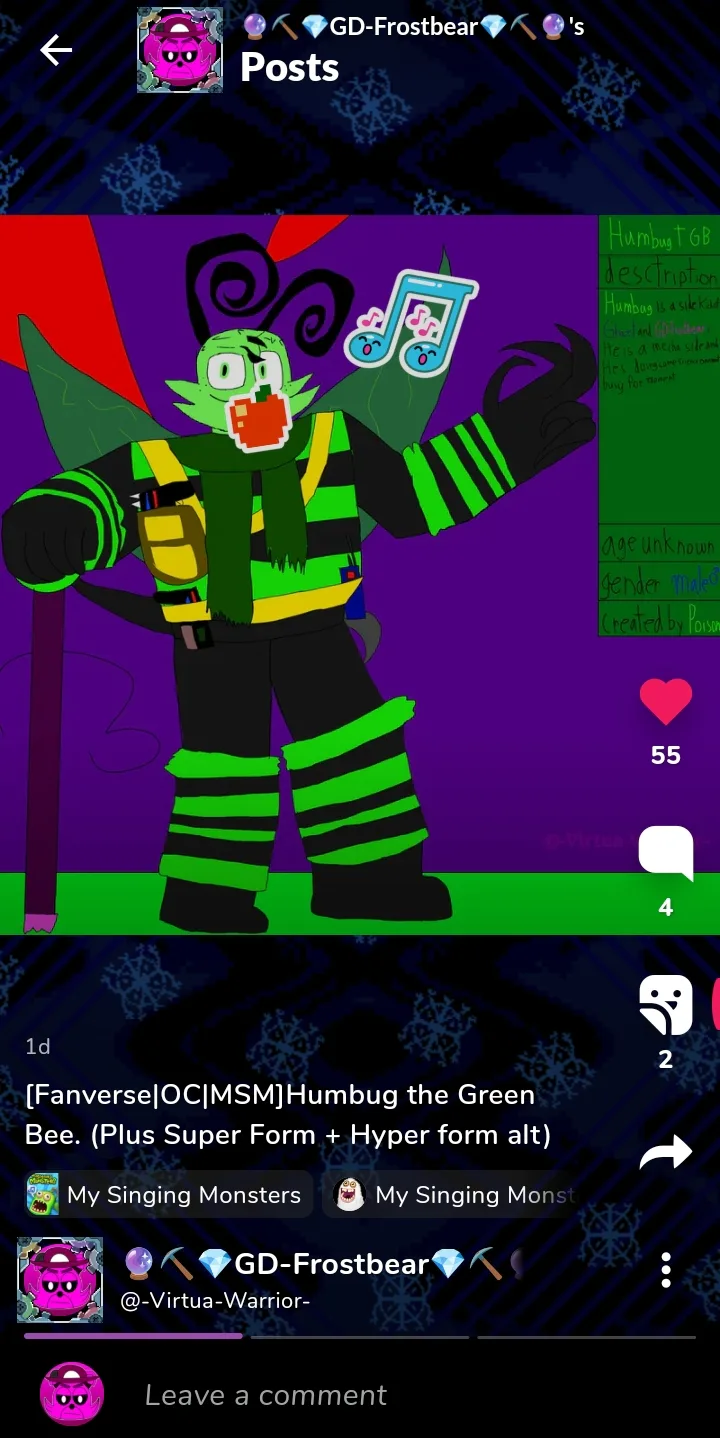720x1438 pixels.
Task: Tap the sticker reactions icon showing 2
Action: pos(665,1005)
